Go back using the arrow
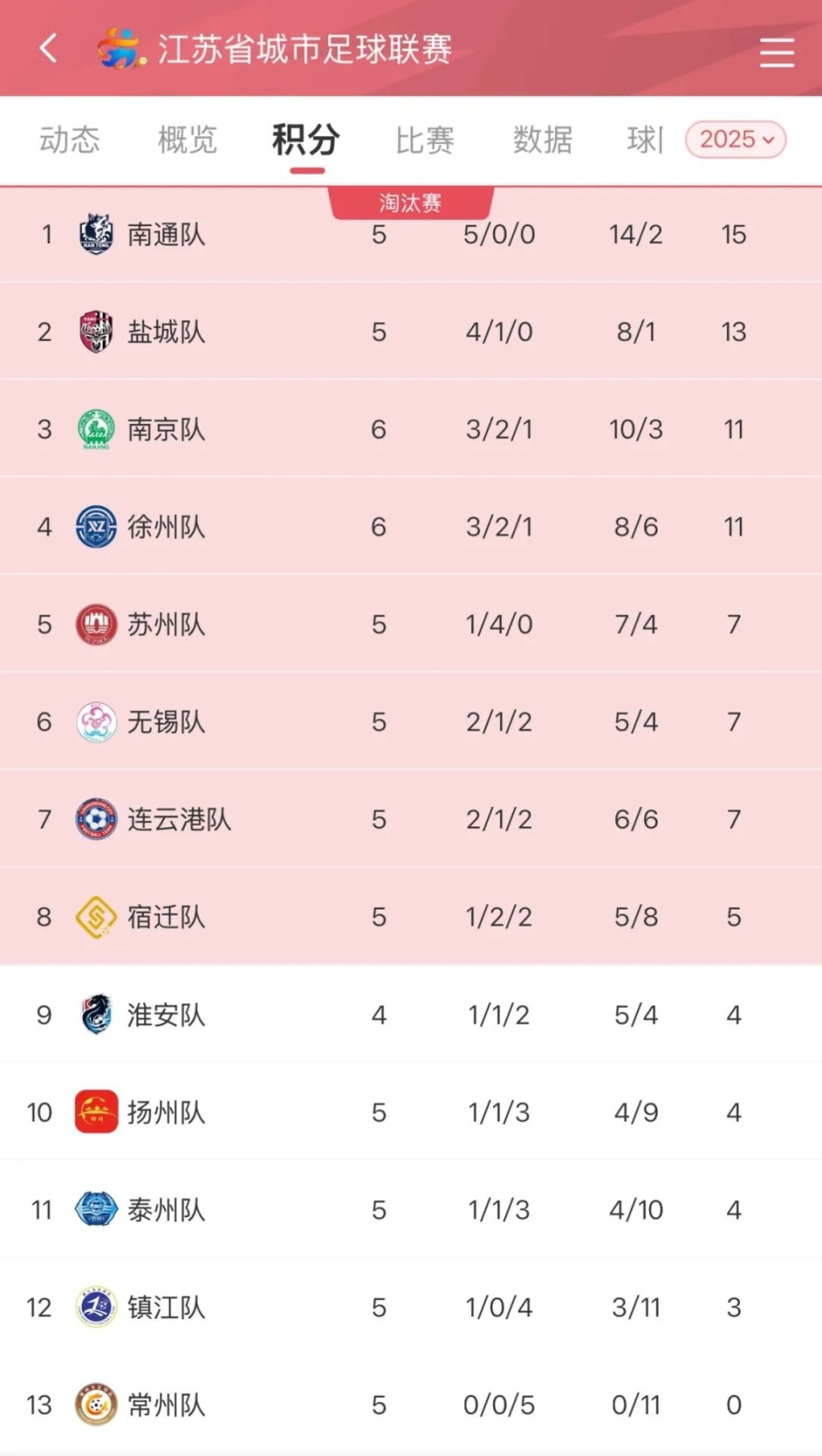822x1456 pixels. coord(49,48)
